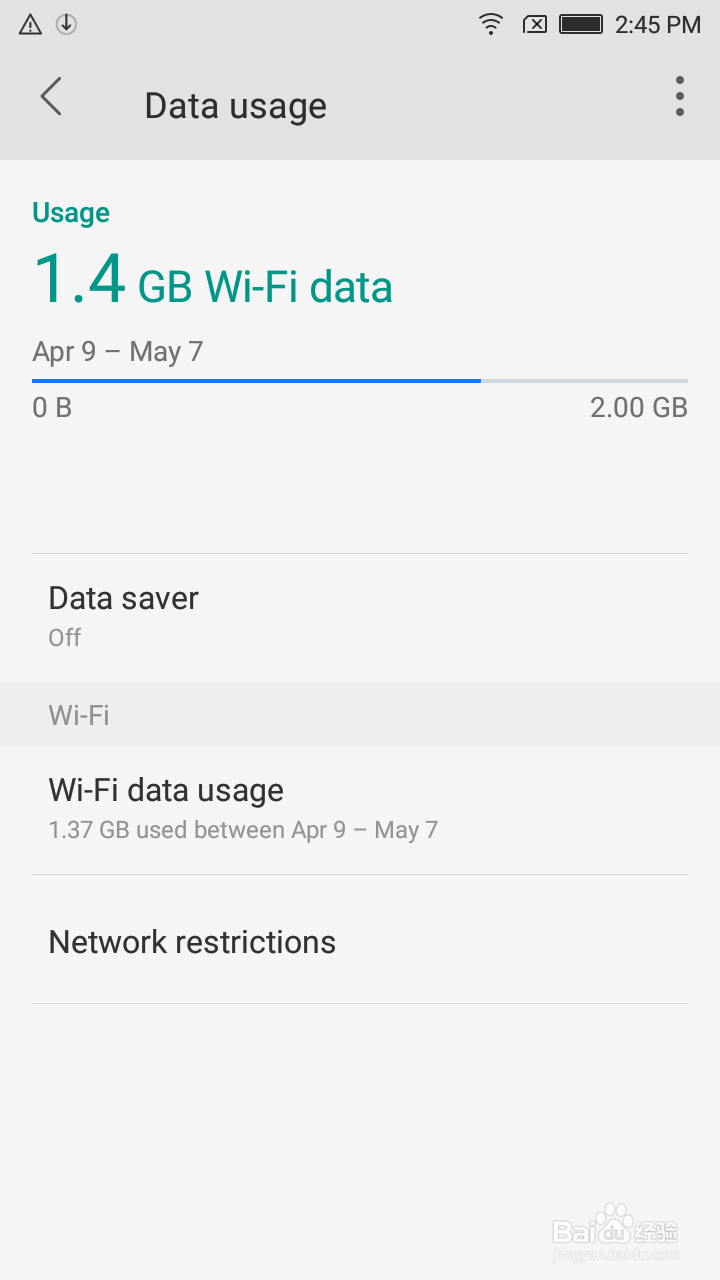The height and width of the screenshot is (1280, 720).
Task: Tap the download arrow icon in status bar
Action: tap(66, 24)
